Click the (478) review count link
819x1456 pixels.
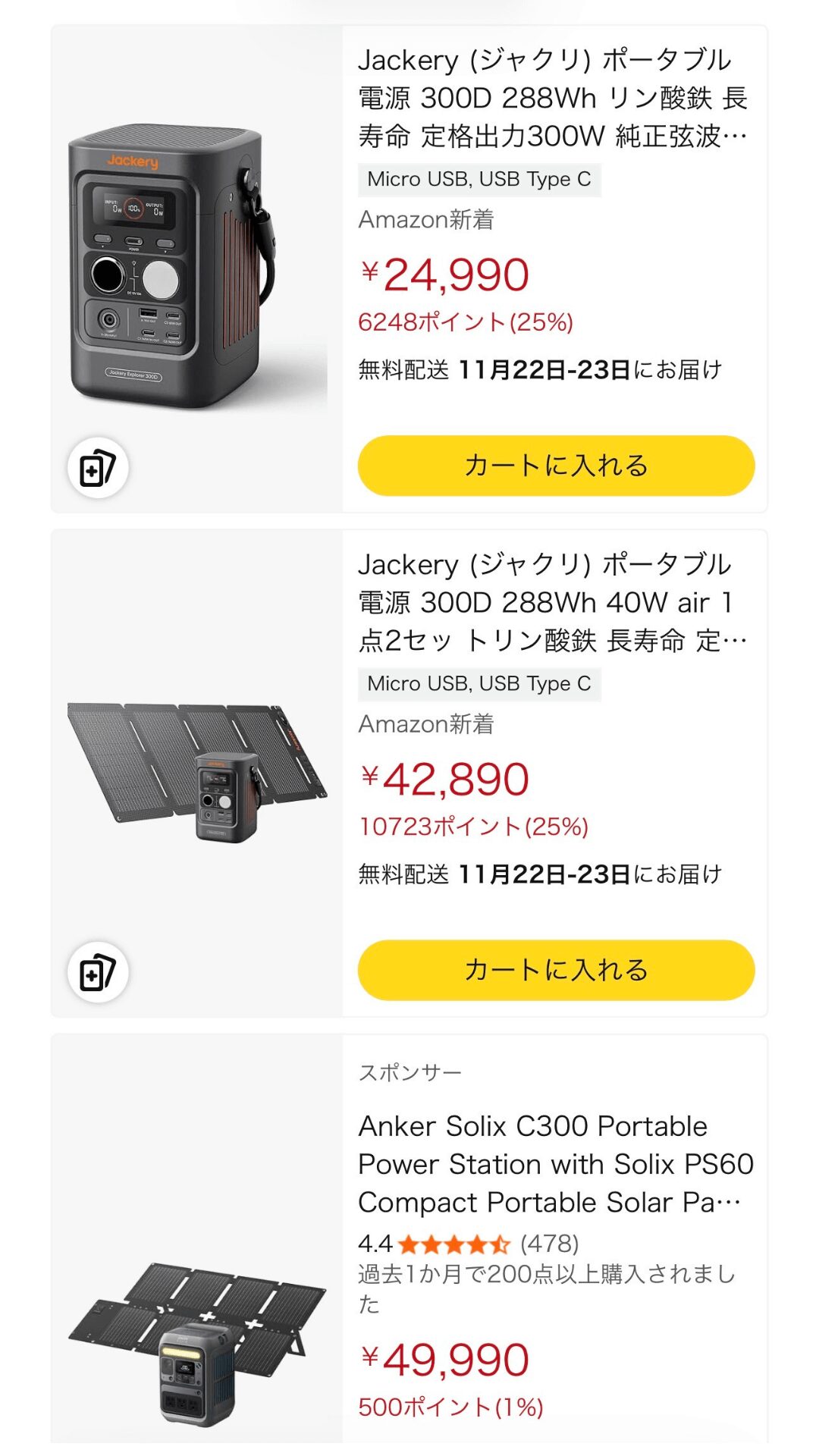pyautogui.click(x=548, y=1244)
